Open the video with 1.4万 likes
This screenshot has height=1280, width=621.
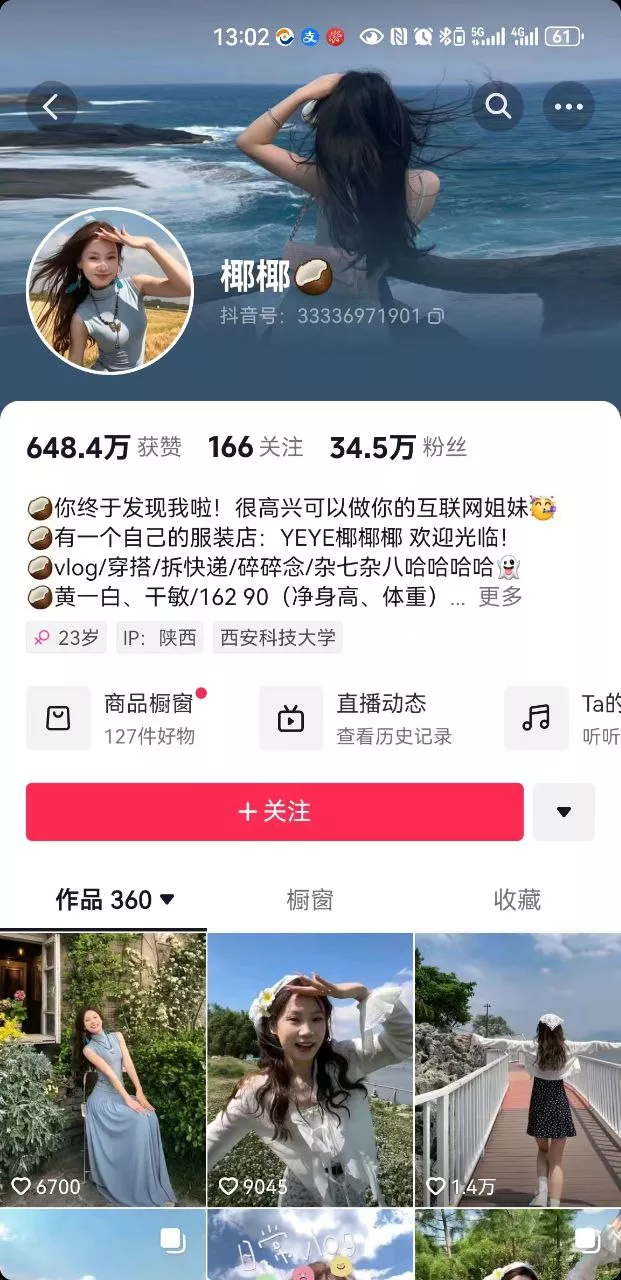click(x=518, y=1068)
